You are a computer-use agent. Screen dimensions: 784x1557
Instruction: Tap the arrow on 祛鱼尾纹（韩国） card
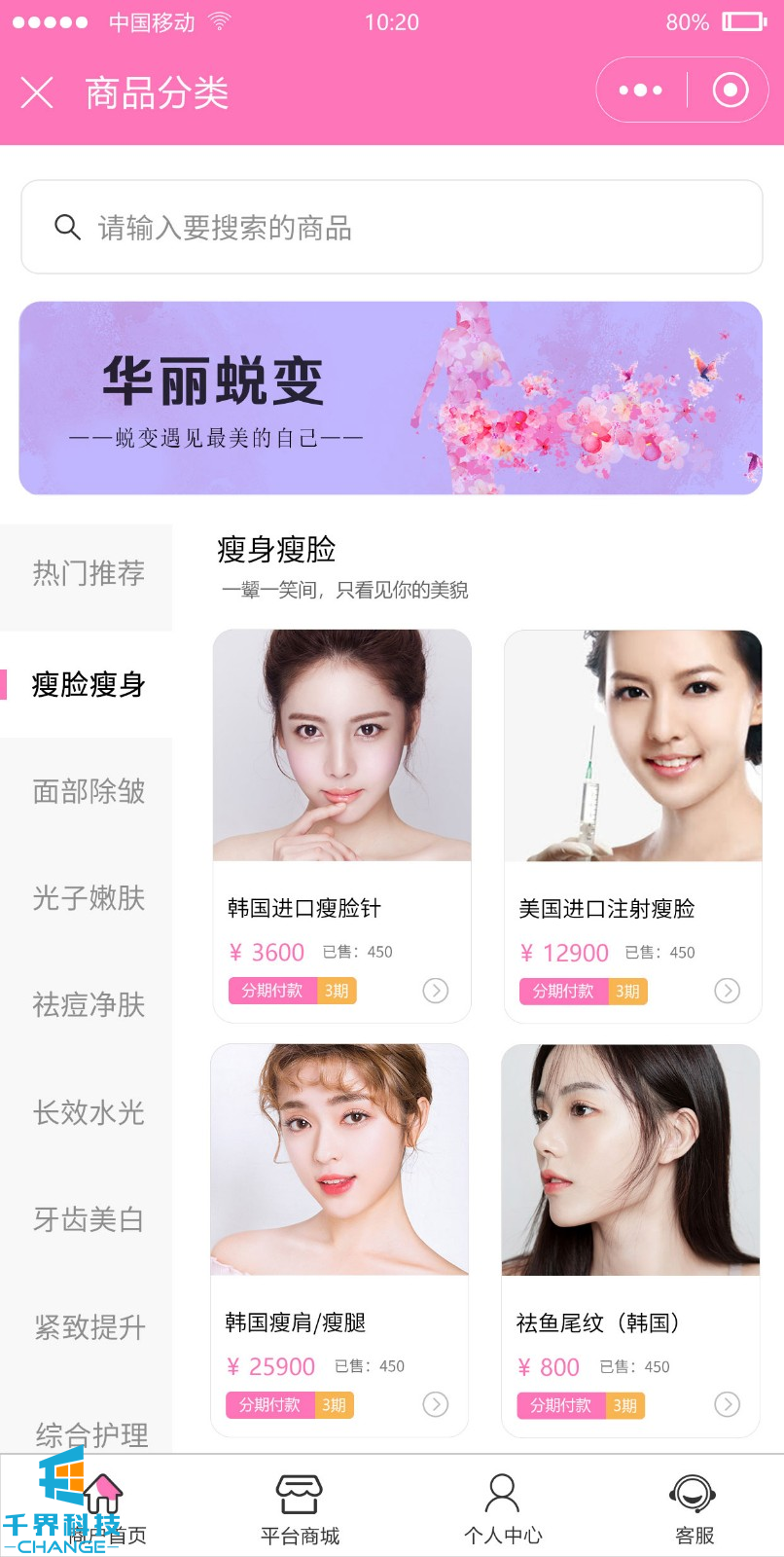click(727, 1404)
